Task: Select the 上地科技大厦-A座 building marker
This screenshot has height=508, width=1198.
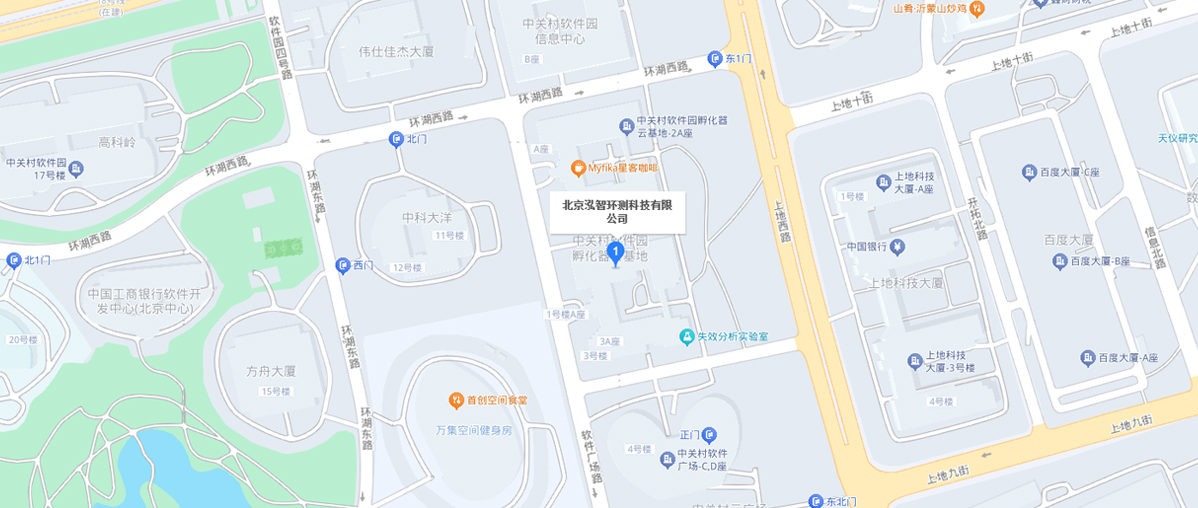Action: [884, 182]
